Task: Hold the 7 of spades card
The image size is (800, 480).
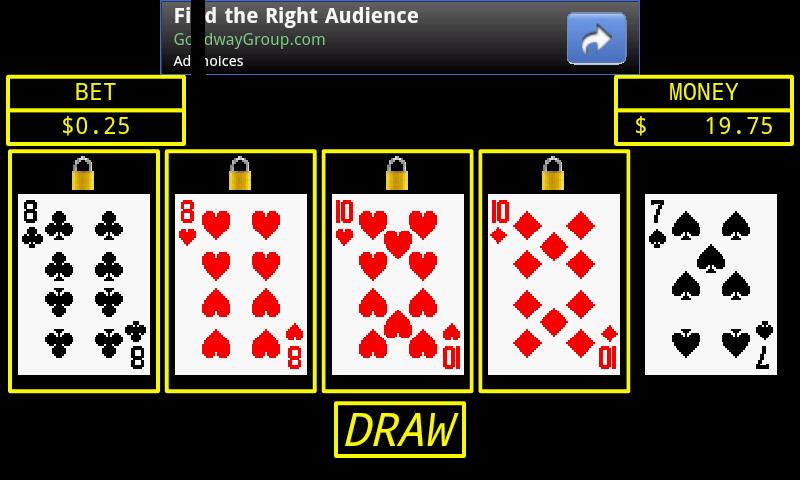Action: (710, 284)
